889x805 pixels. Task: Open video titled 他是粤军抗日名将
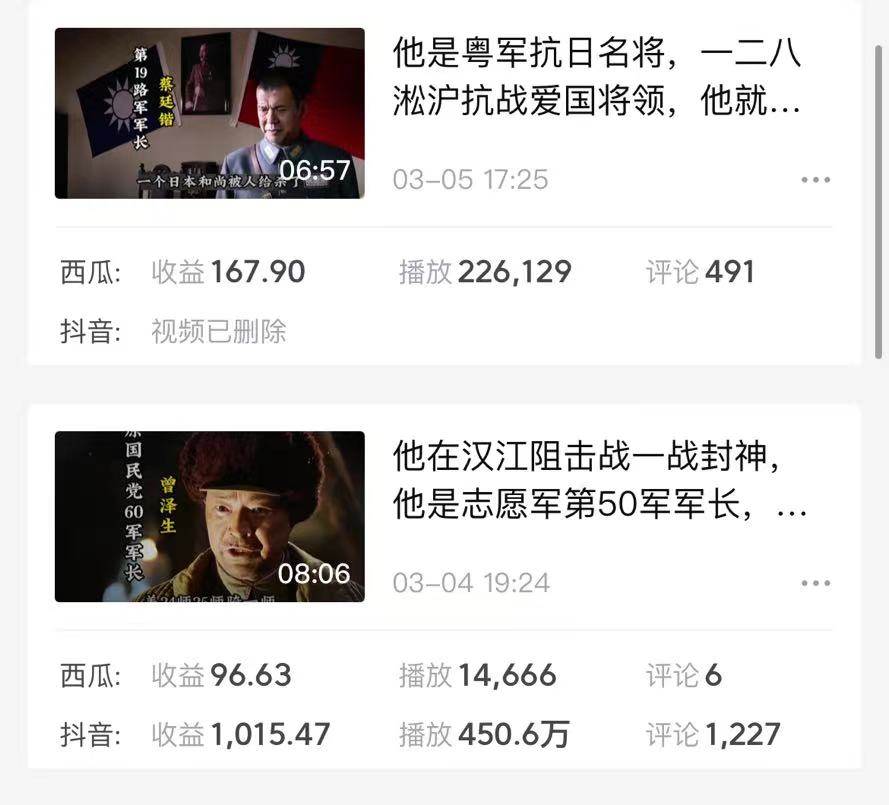tap(597, 78)
